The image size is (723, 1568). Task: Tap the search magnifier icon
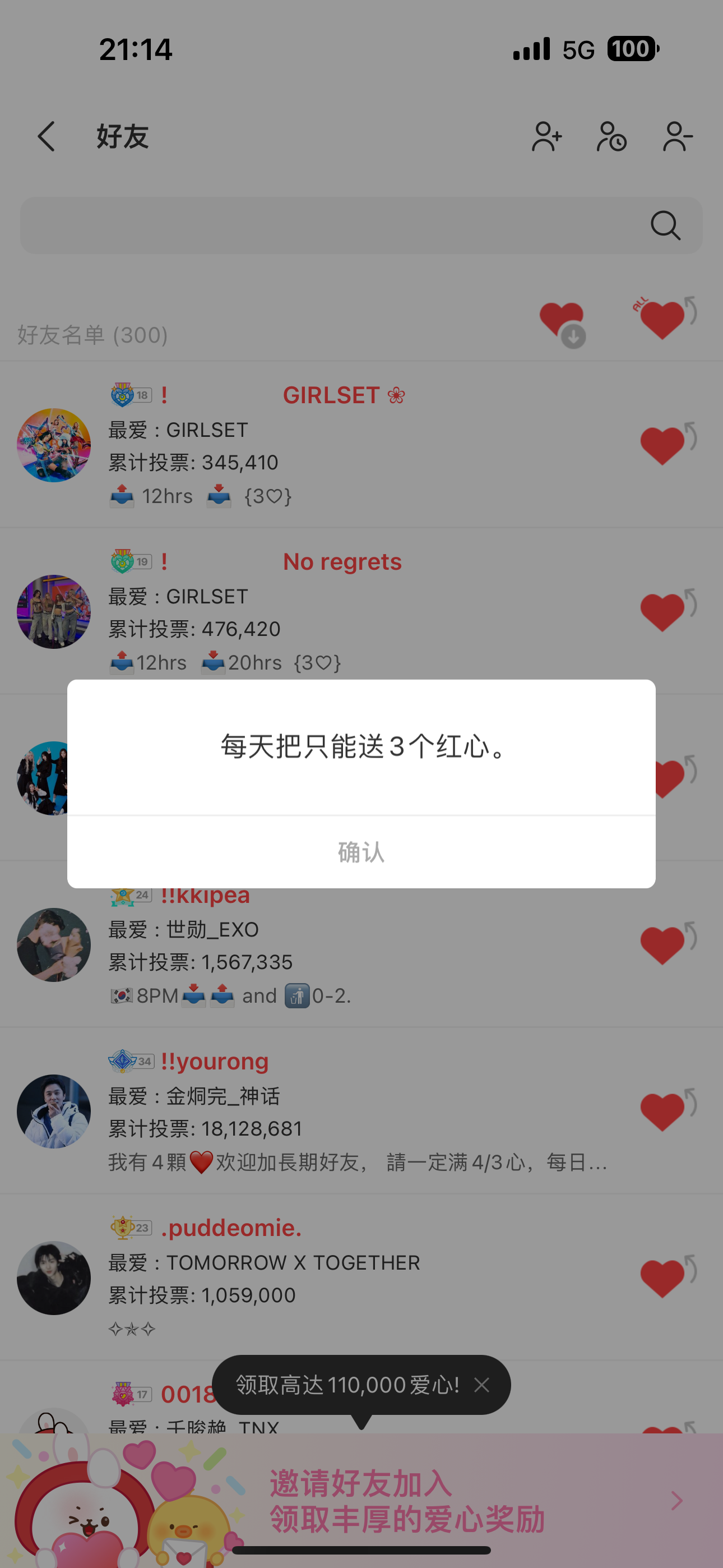click(x=666, y=226)
